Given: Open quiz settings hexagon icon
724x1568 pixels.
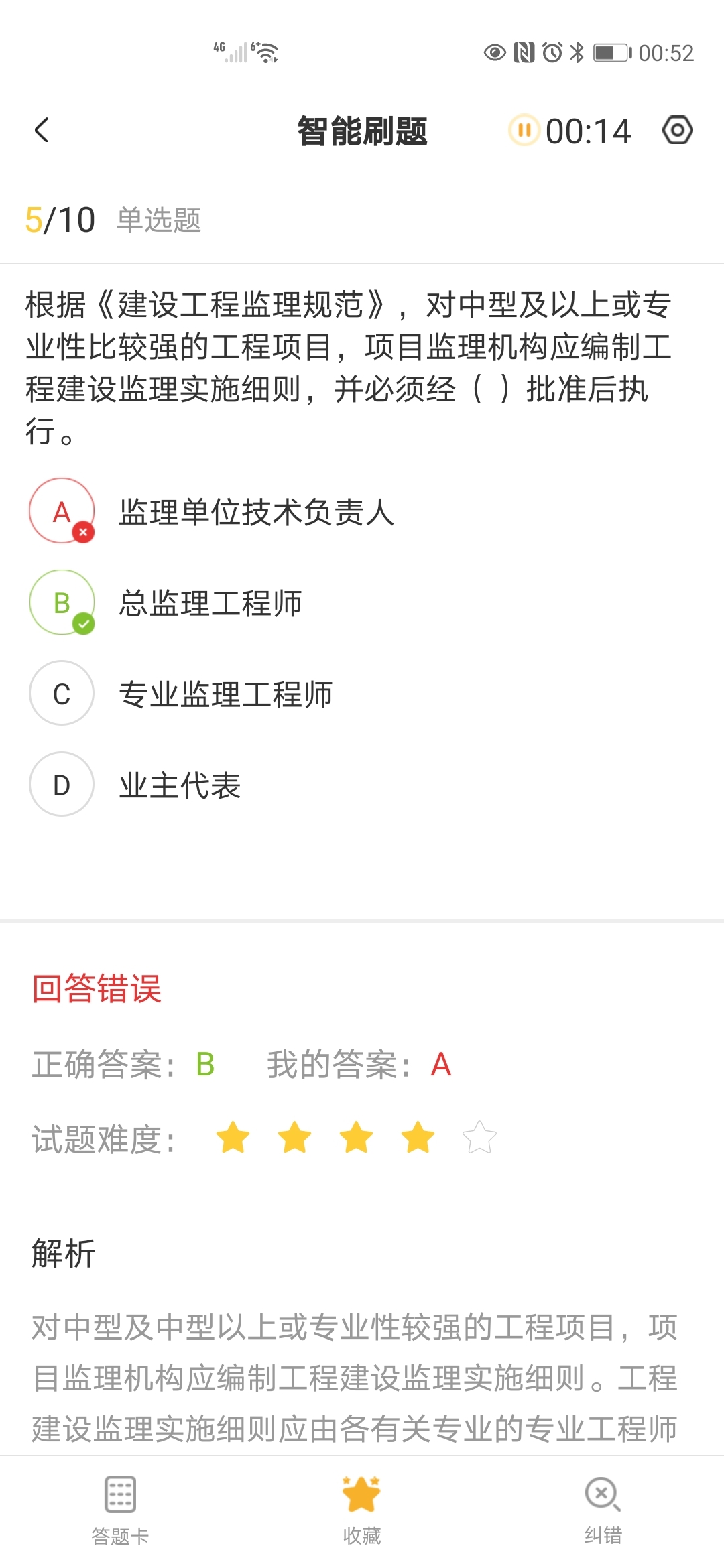Looking at the screenshot, I should (x=677, y=131).
